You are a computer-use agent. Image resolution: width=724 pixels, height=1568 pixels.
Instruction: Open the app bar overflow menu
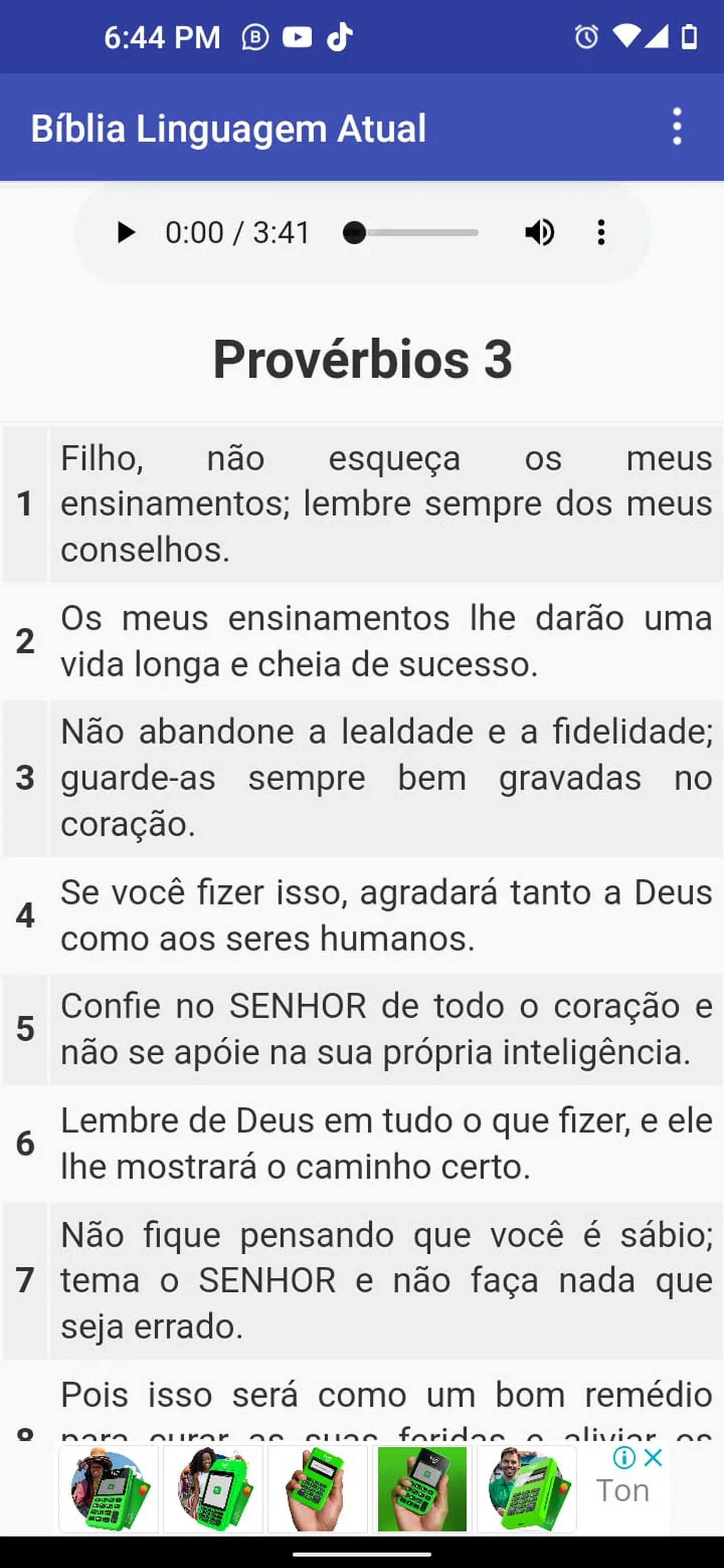click(676, 127)
